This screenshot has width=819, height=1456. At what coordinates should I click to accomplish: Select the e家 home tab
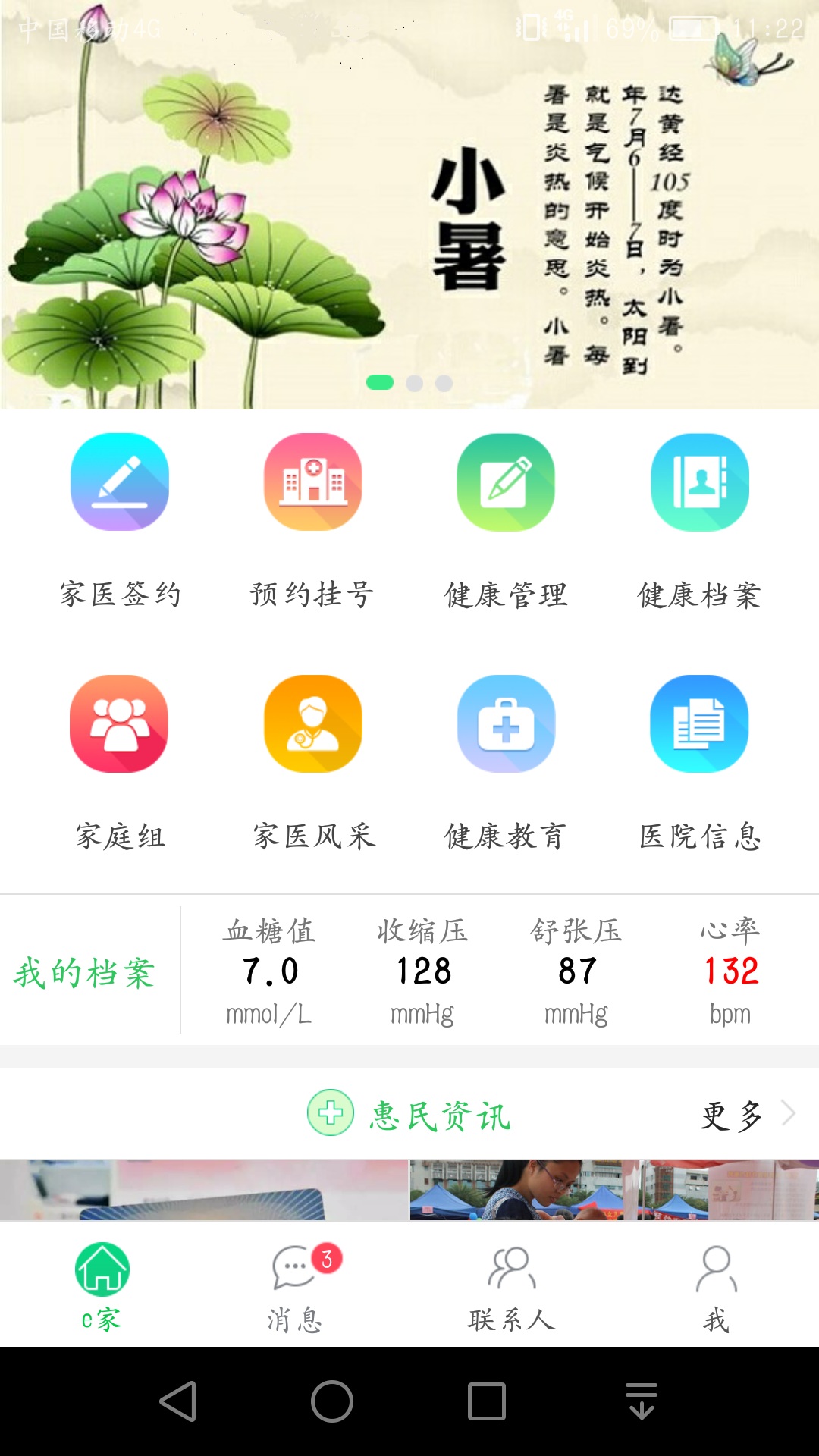102,1286
